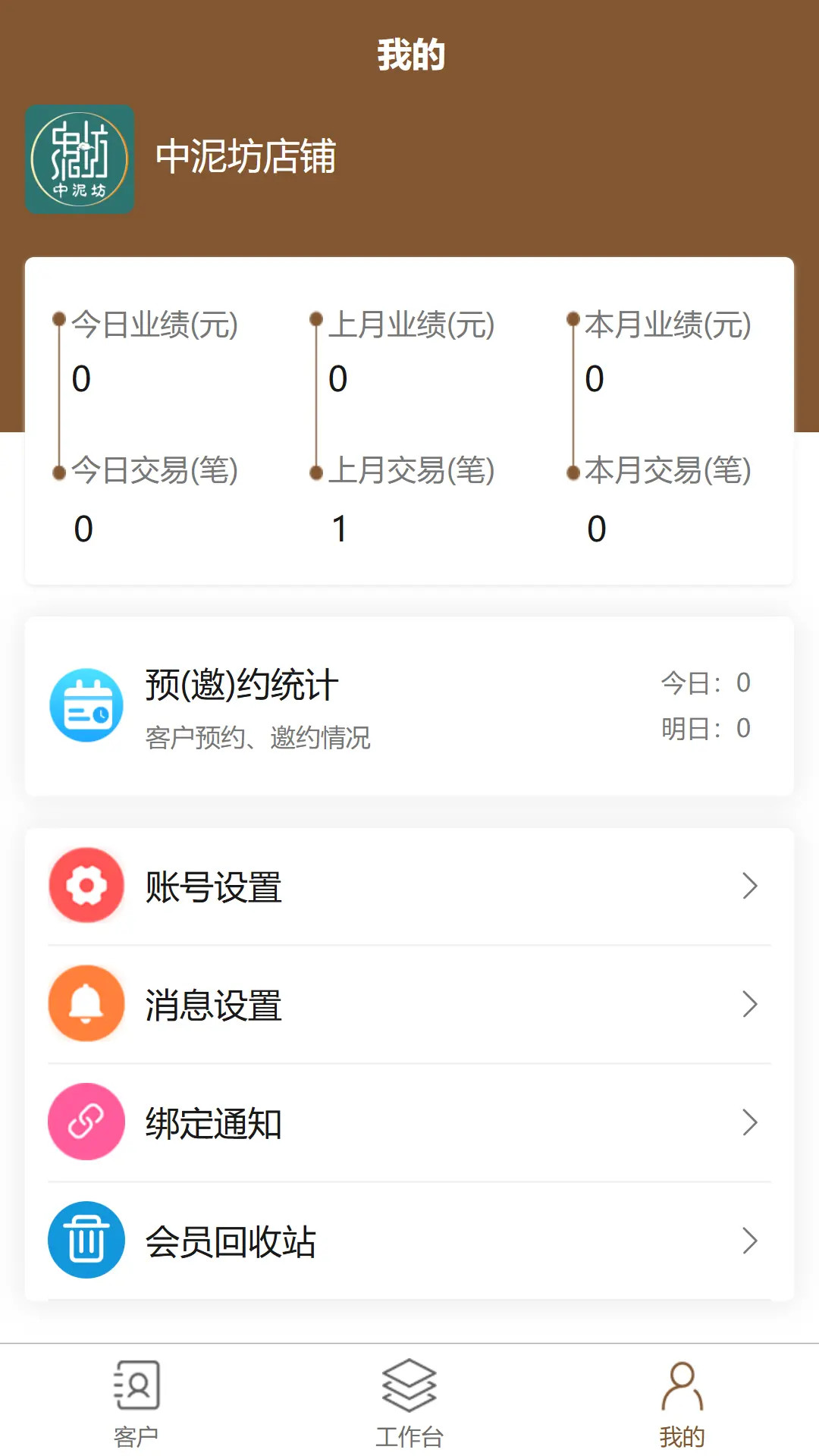Viewport: 819px width, 1456px height.
Task: Open the 会员回收站 trash bin icon
Action: click(x=86, y=1240)
